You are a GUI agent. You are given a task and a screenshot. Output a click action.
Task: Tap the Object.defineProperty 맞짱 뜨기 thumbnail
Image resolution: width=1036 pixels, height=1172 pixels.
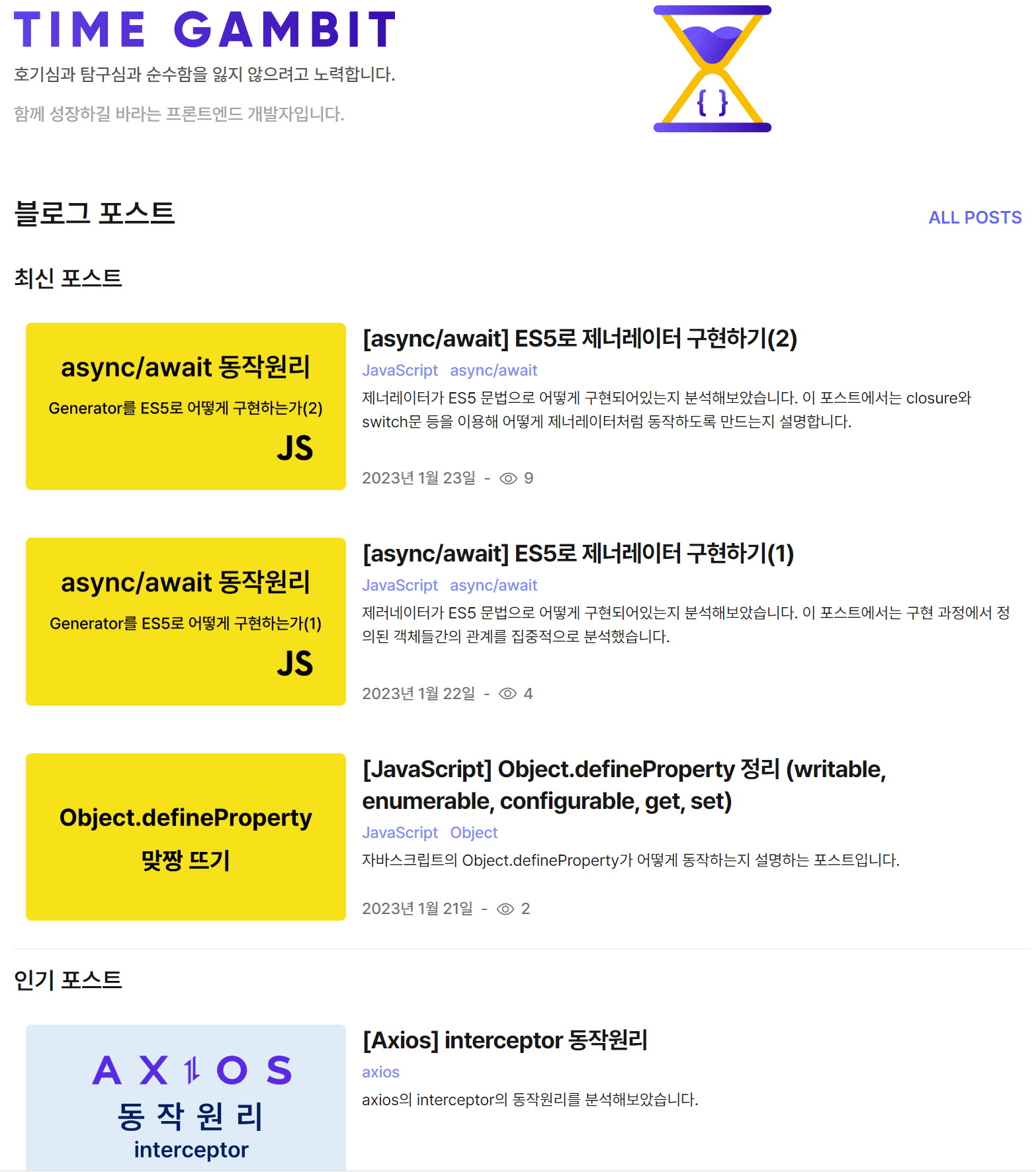coord(185,837)
